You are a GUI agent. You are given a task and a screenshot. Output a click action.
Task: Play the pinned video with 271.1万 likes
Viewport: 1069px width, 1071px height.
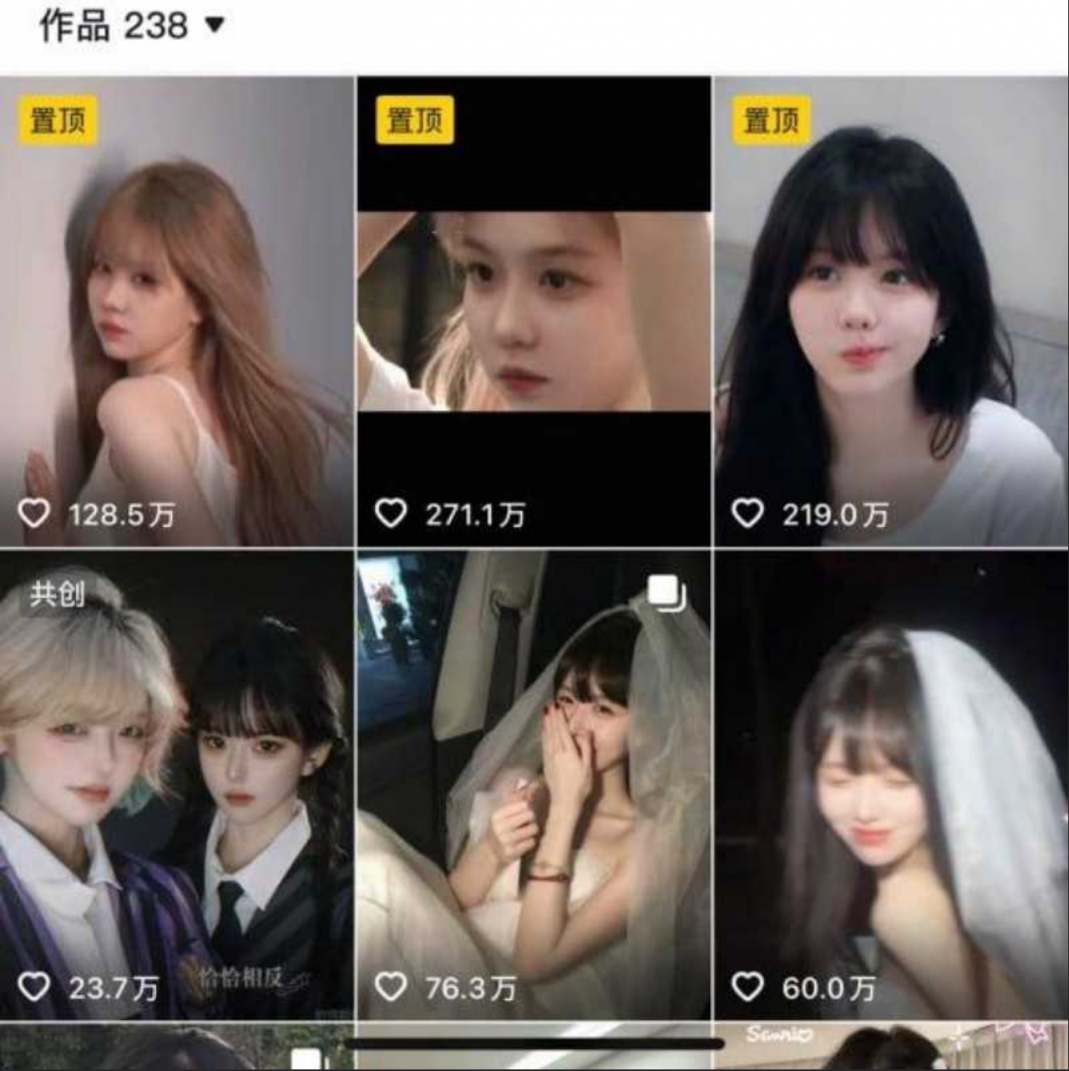coord(534,311)
